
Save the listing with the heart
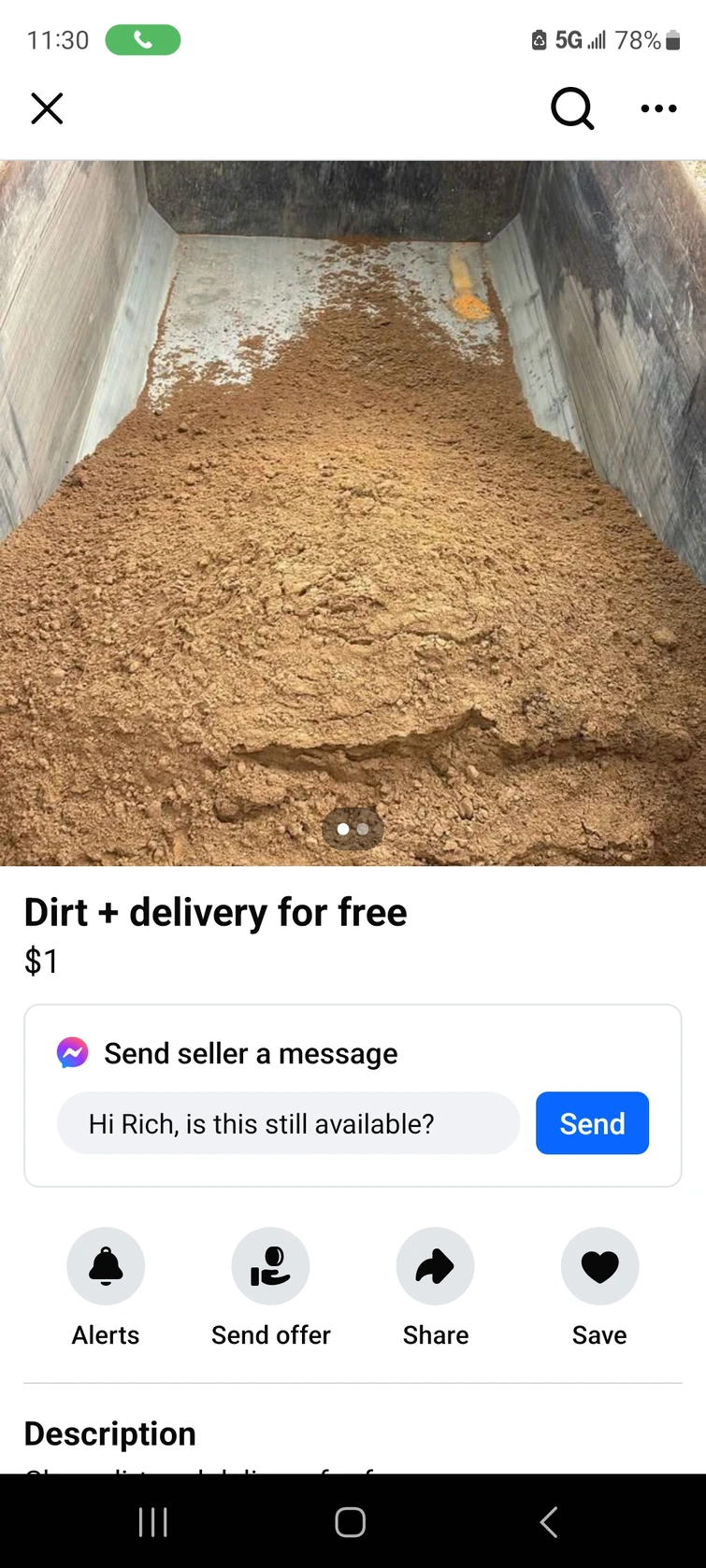599,1266
